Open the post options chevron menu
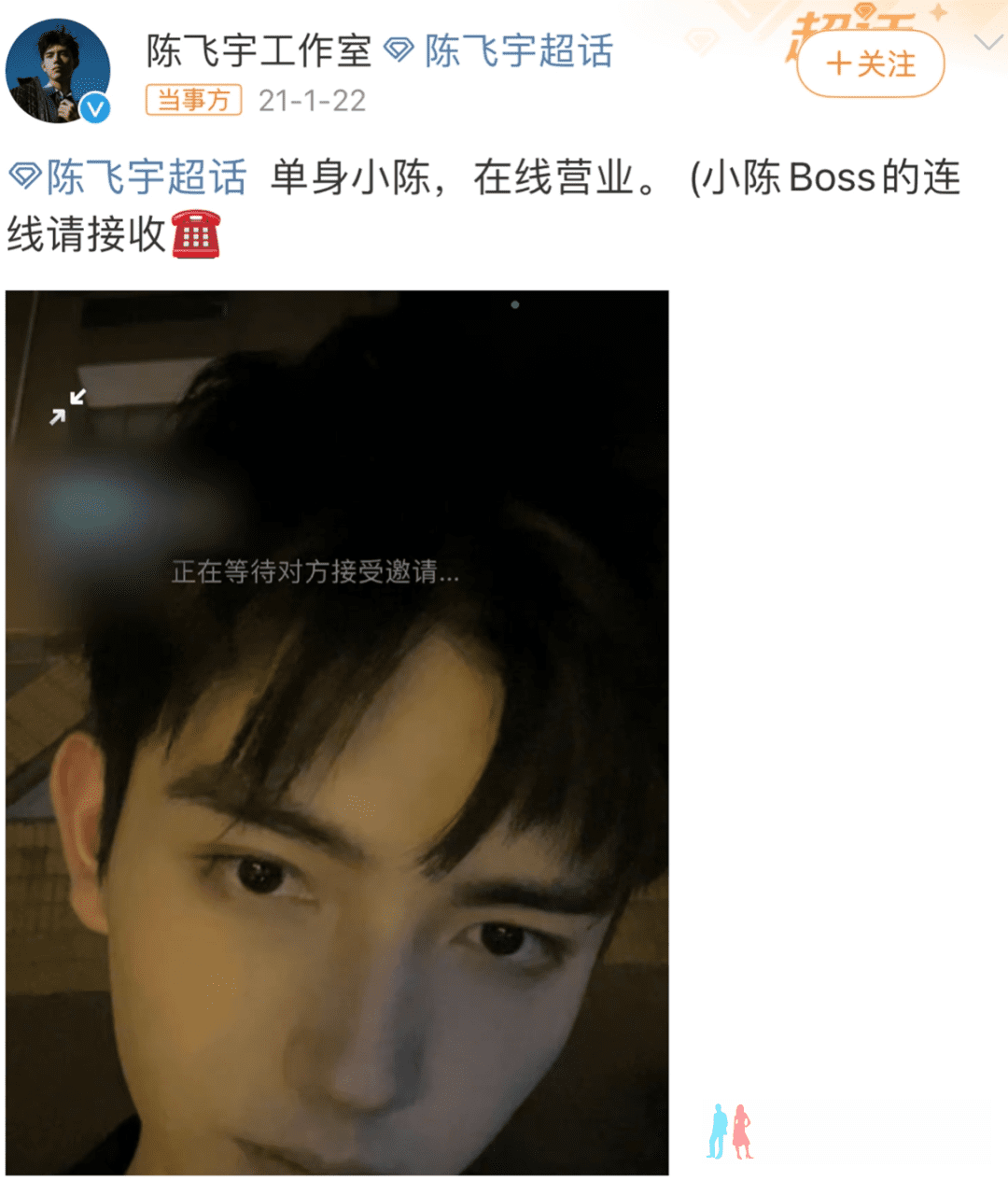 (x=987, y=42)
